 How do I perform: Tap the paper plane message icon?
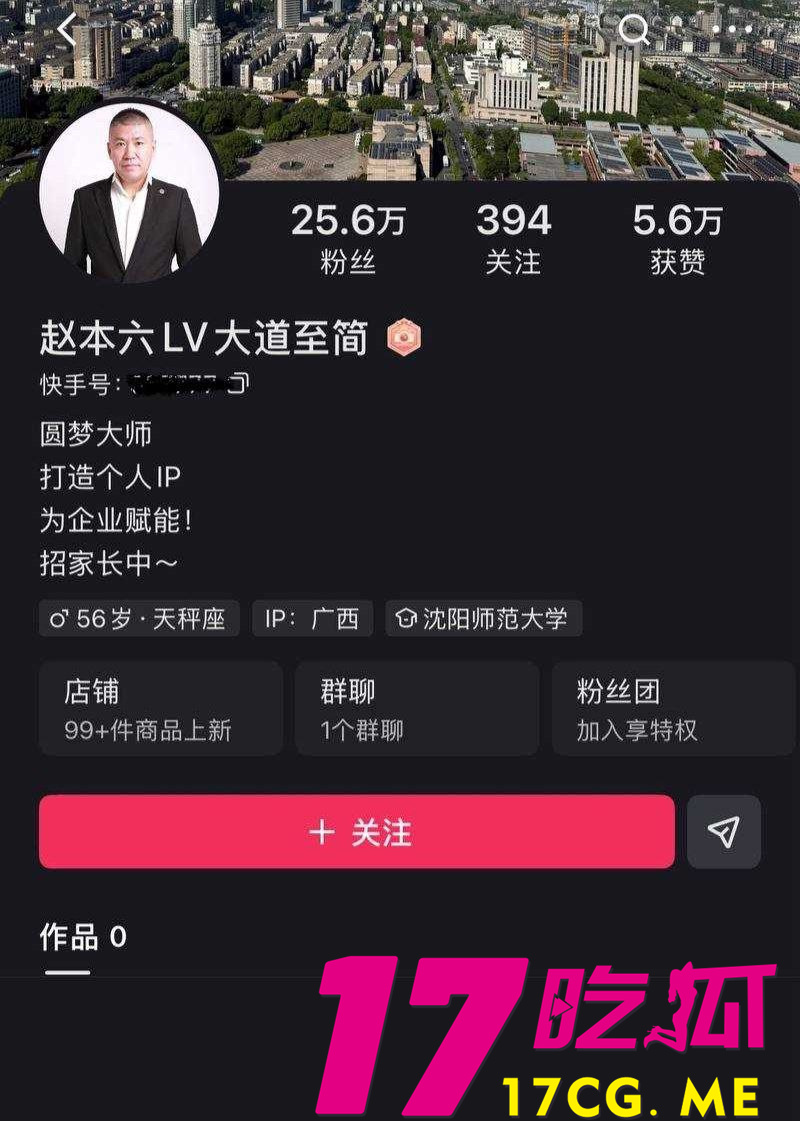pyautogui.click(x=724, y=832)
